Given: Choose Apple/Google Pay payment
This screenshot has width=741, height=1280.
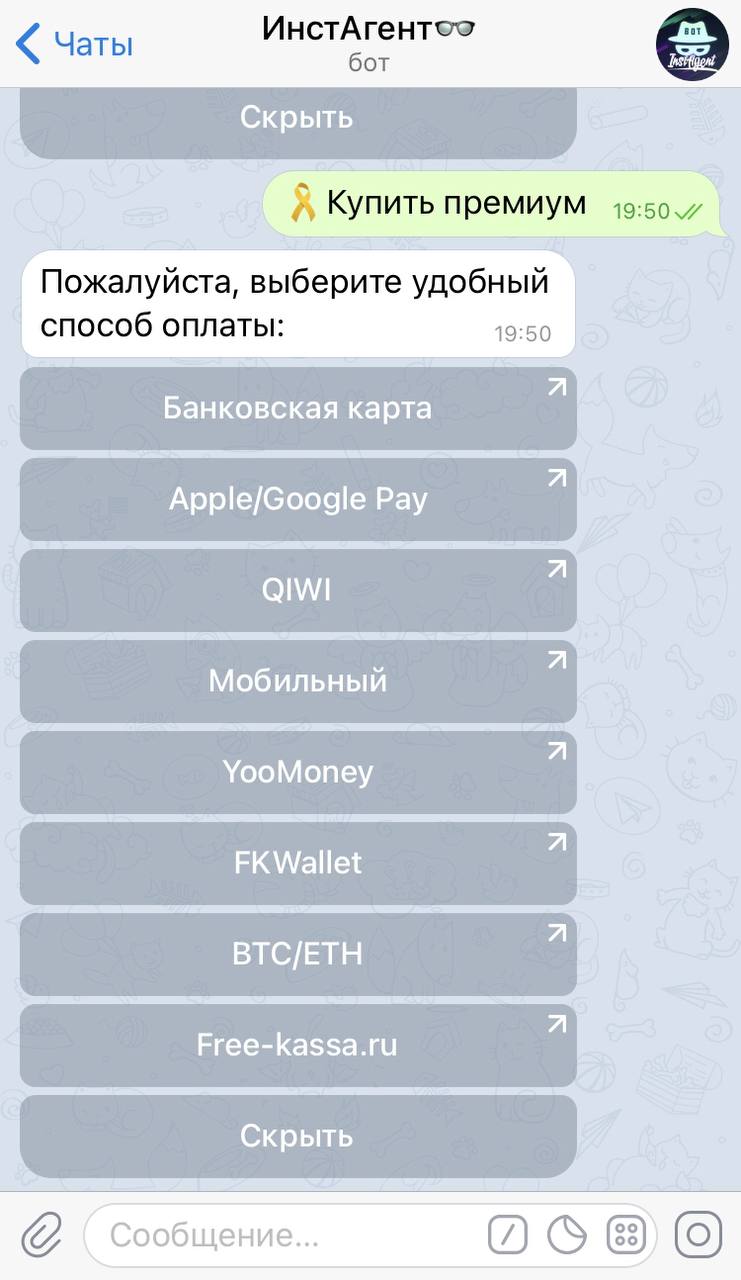Looking at the screenshot, I should [x=298, y=500].
